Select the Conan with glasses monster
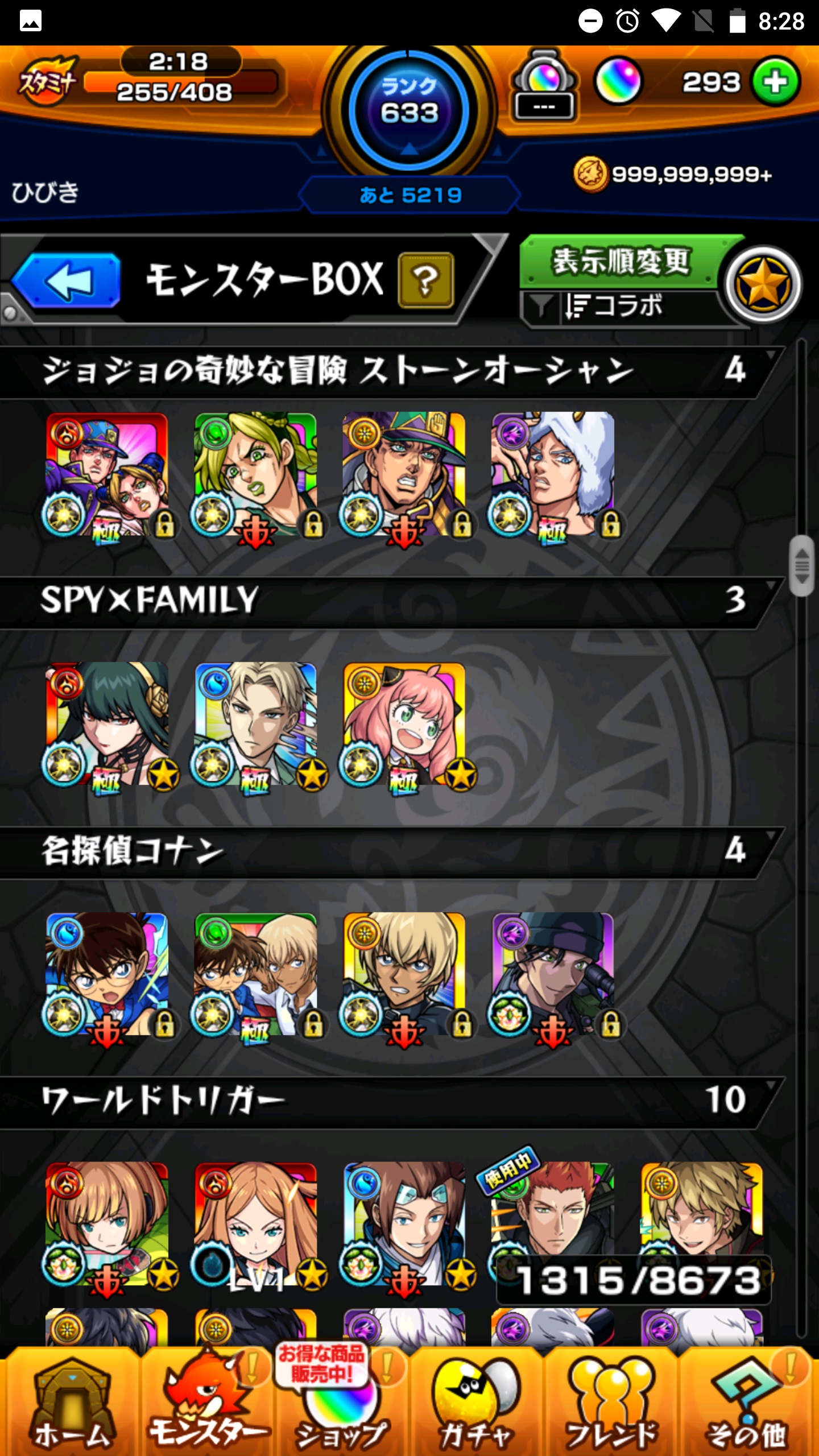 [x=107, y=974]
